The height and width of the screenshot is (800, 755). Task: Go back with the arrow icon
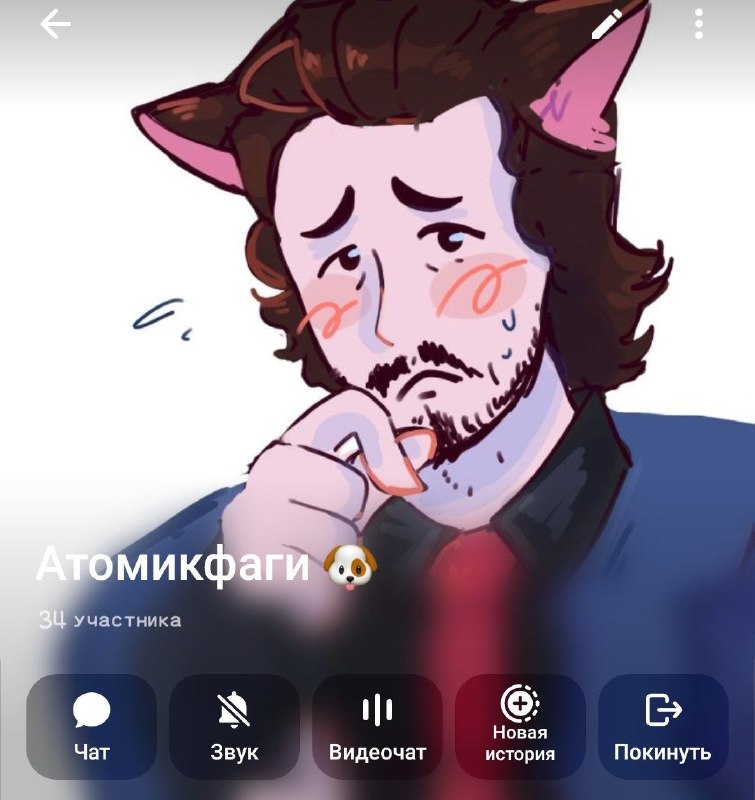pos(55,24)
